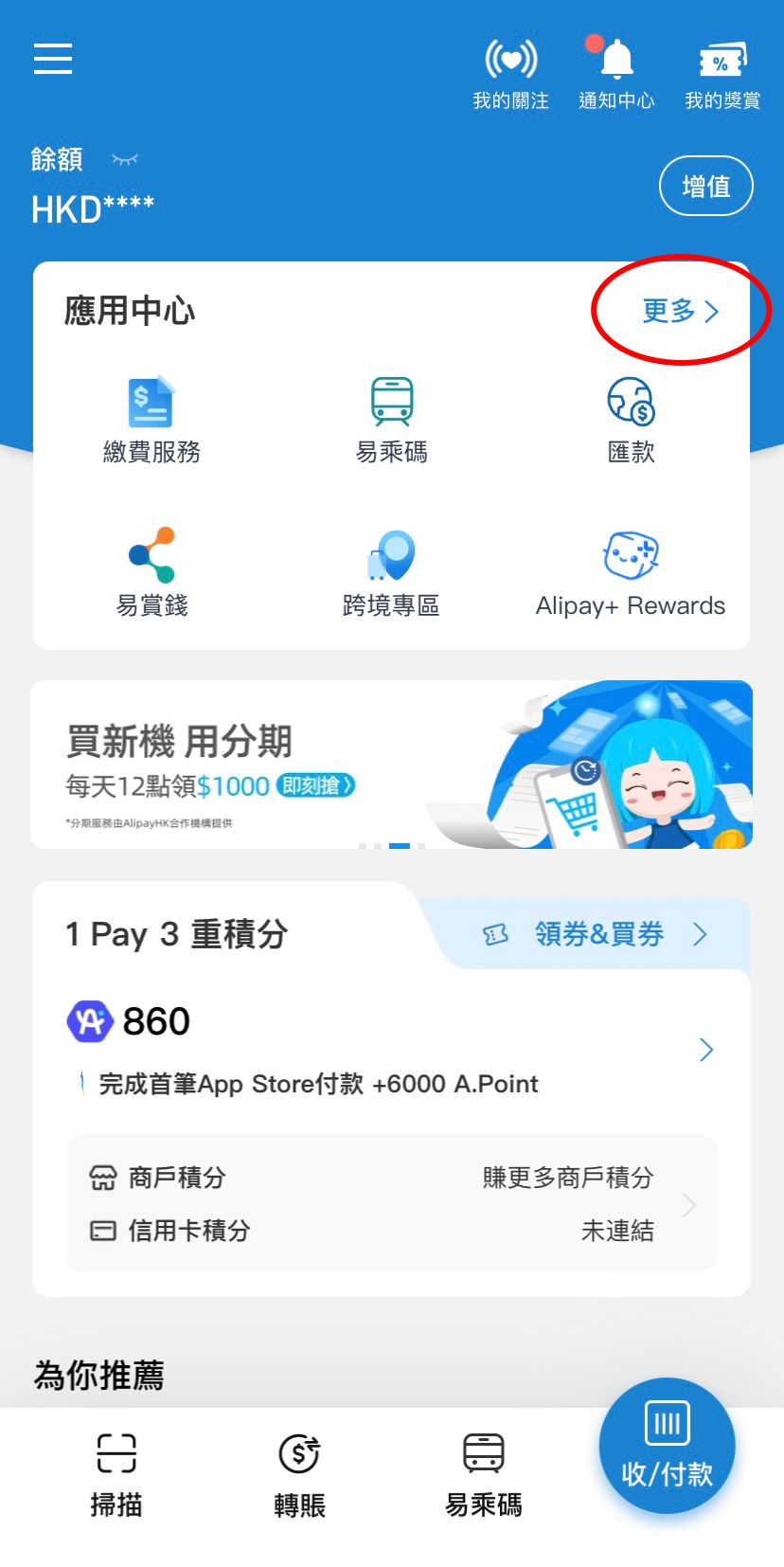Image resolution: width=784 pixels, height=1567 pixels.
Task: Open the 買新機 用分期 banner
Action: click(x=391, y=765)
